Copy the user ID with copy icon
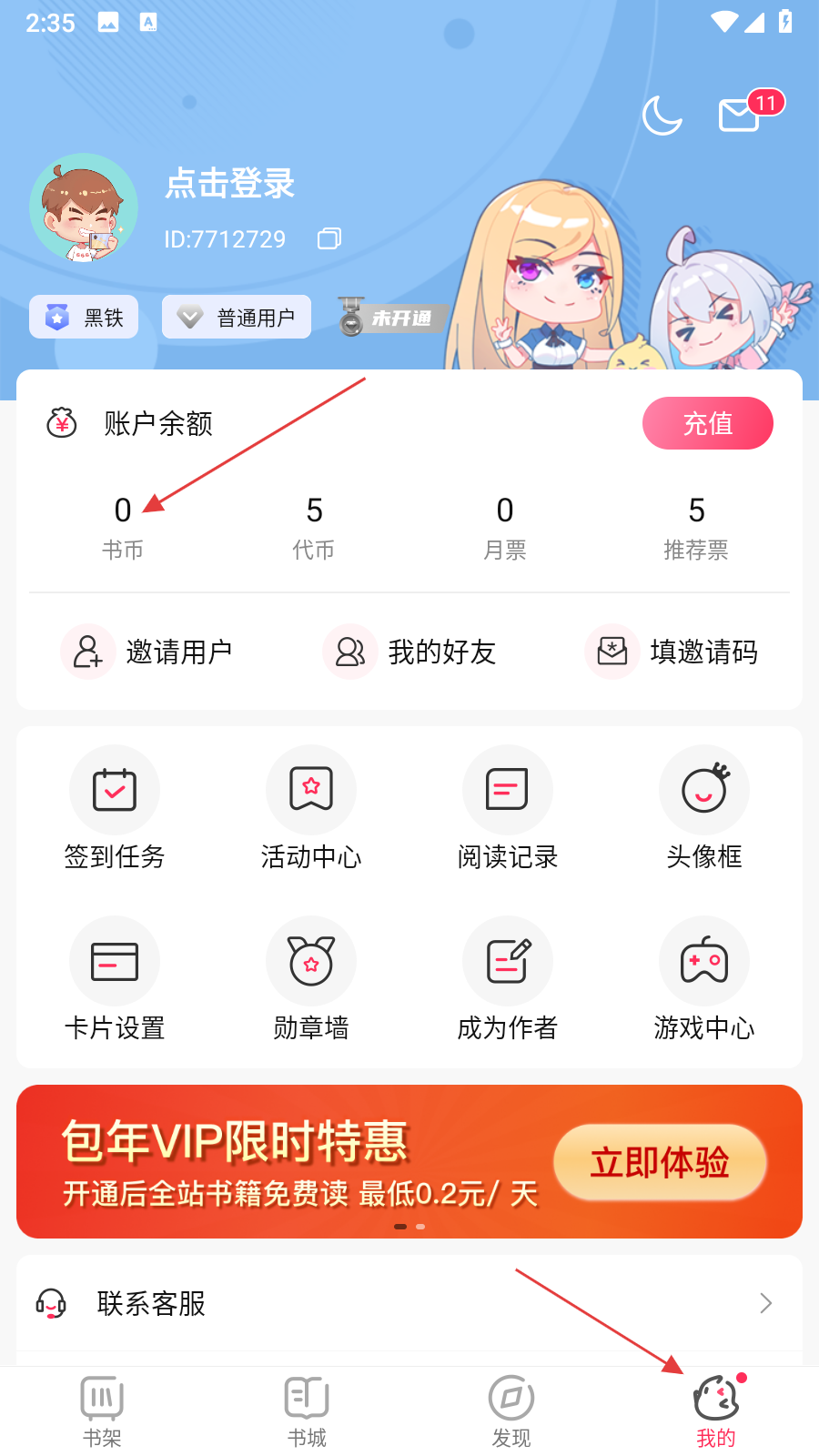 329,239
